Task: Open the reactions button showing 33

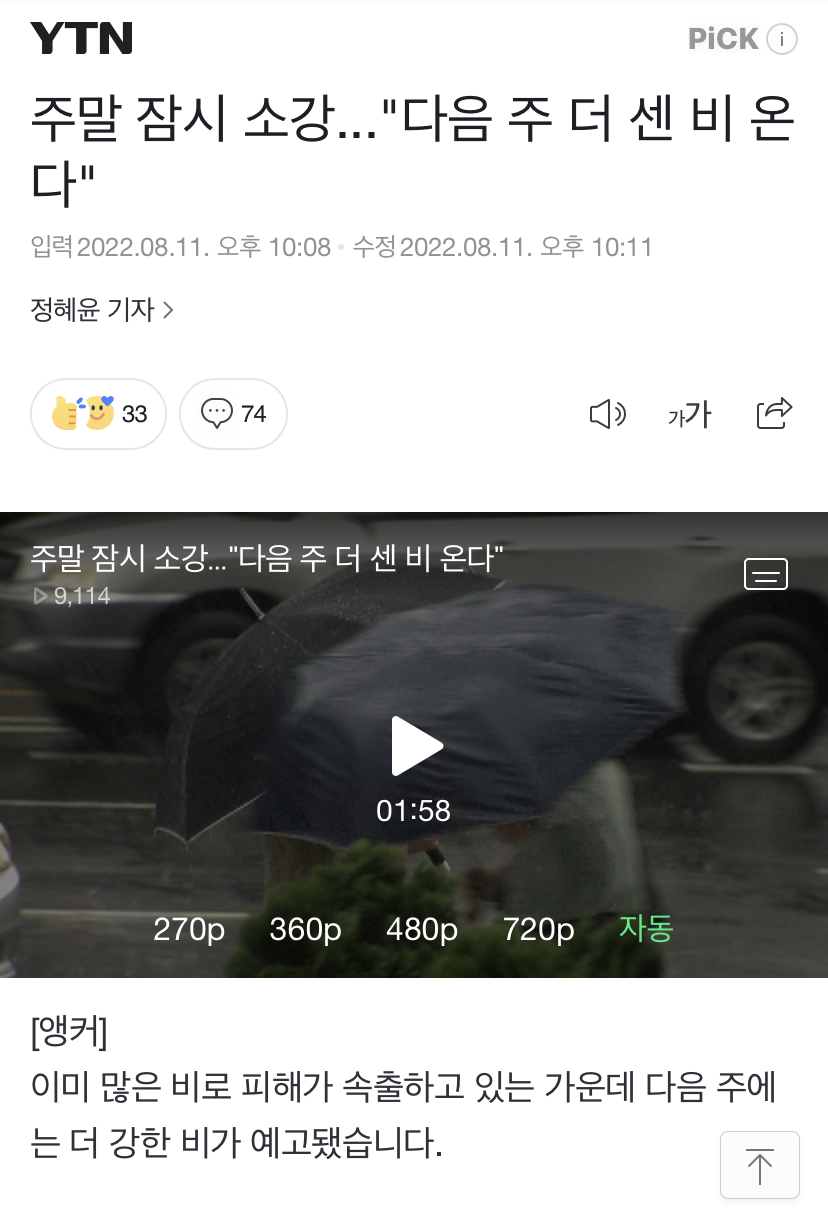Action: (x=98, y=413)
